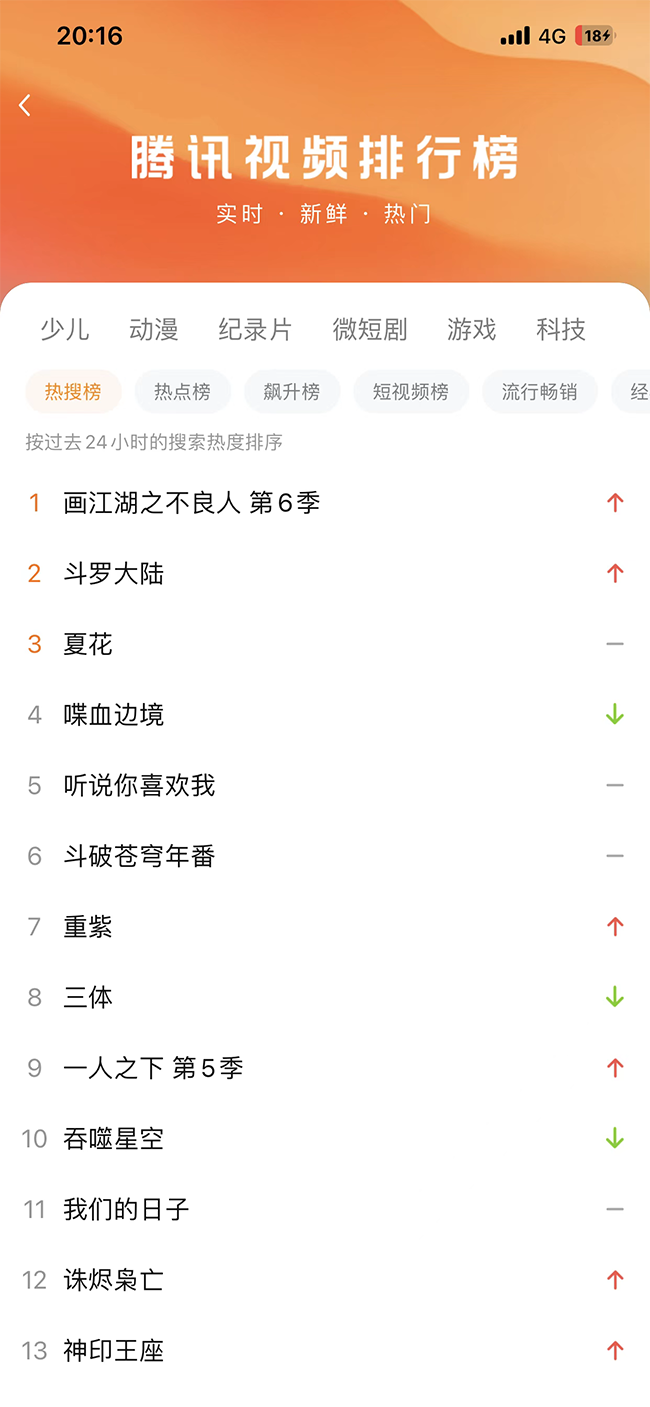Select the 短视频榜 chip

411,392
